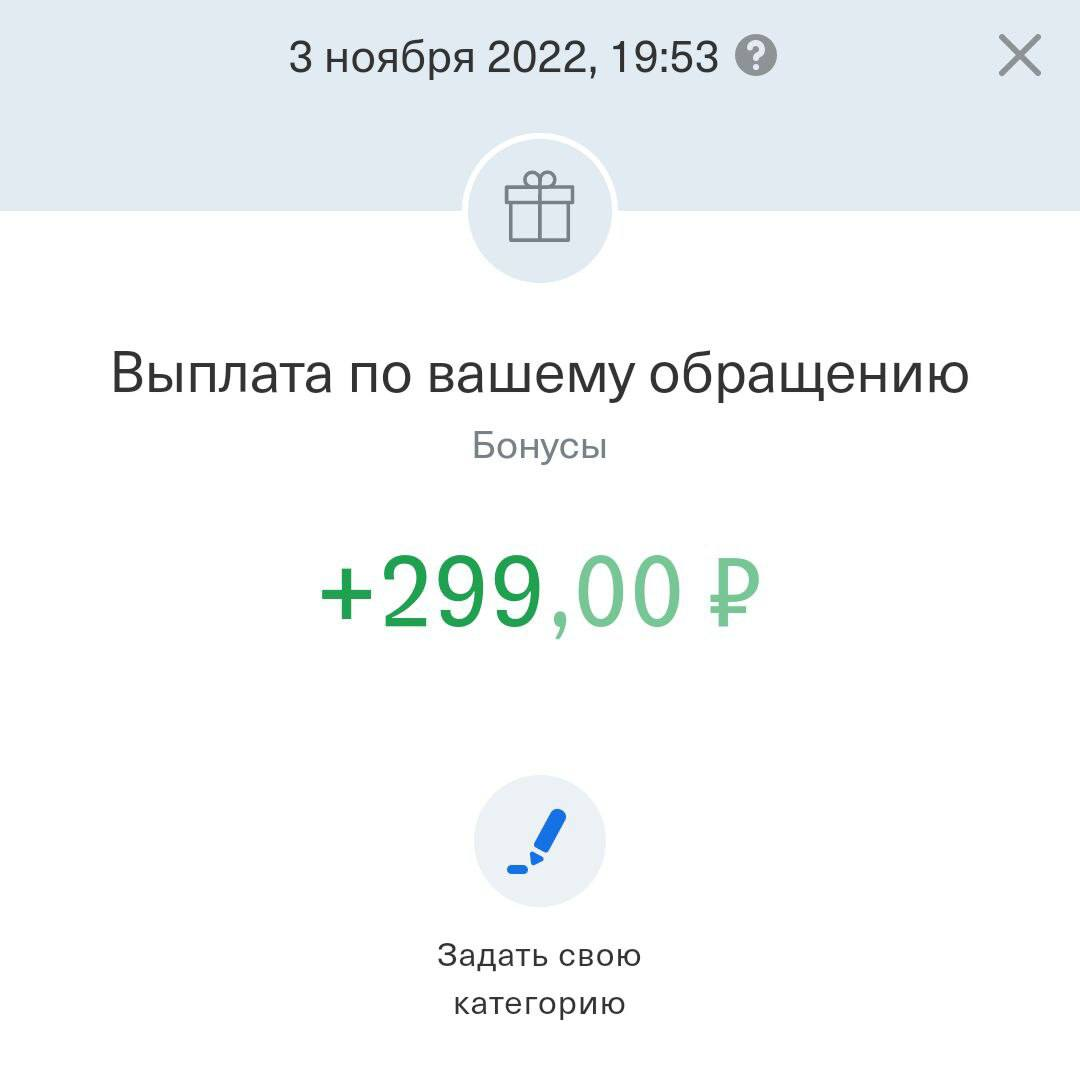Open help via the circular question icon

pyautogui.click(x=757, y=57)
